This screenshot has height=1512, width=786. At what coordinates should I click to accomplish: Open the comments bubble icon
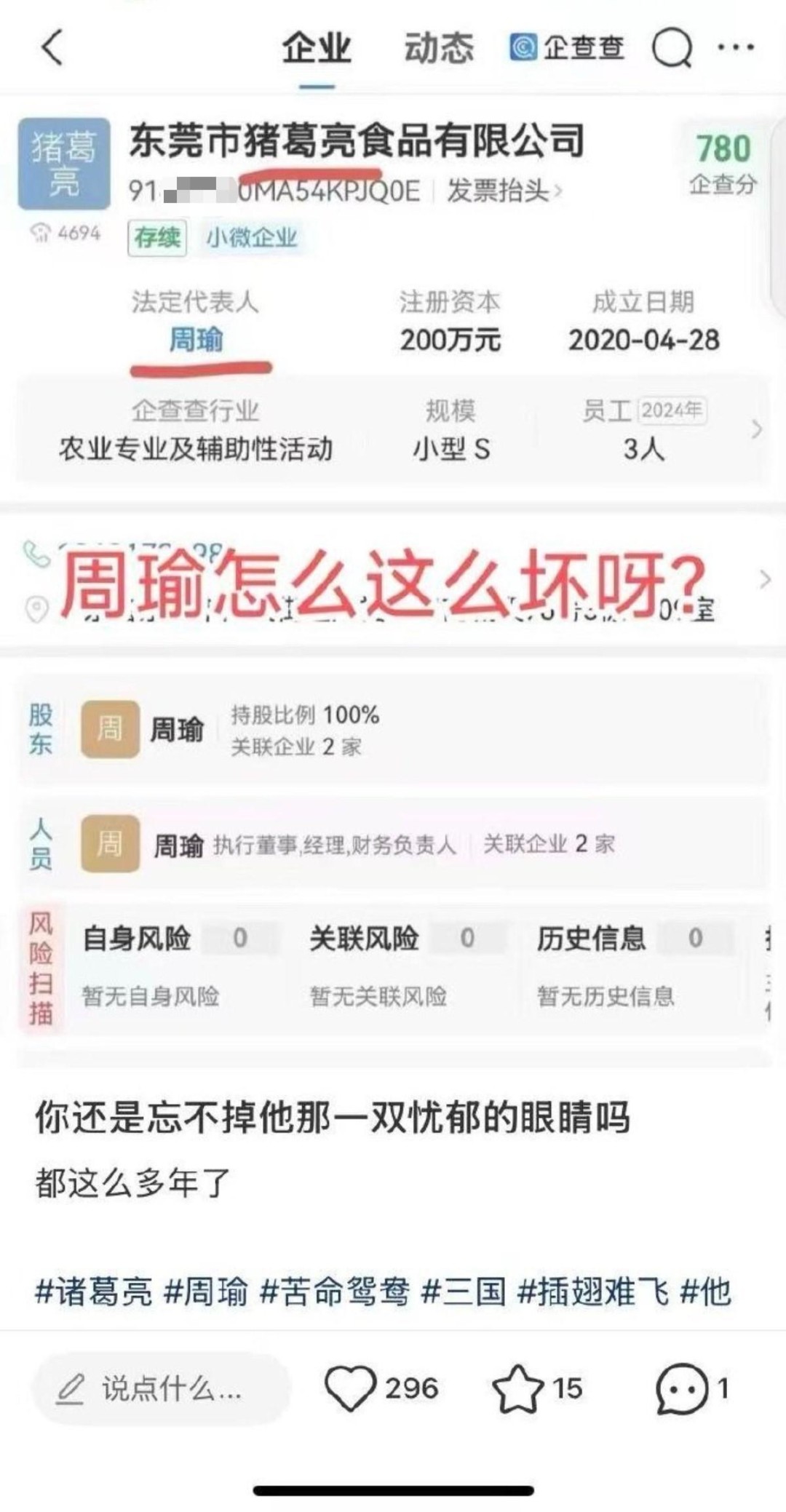pos(681,1388)
